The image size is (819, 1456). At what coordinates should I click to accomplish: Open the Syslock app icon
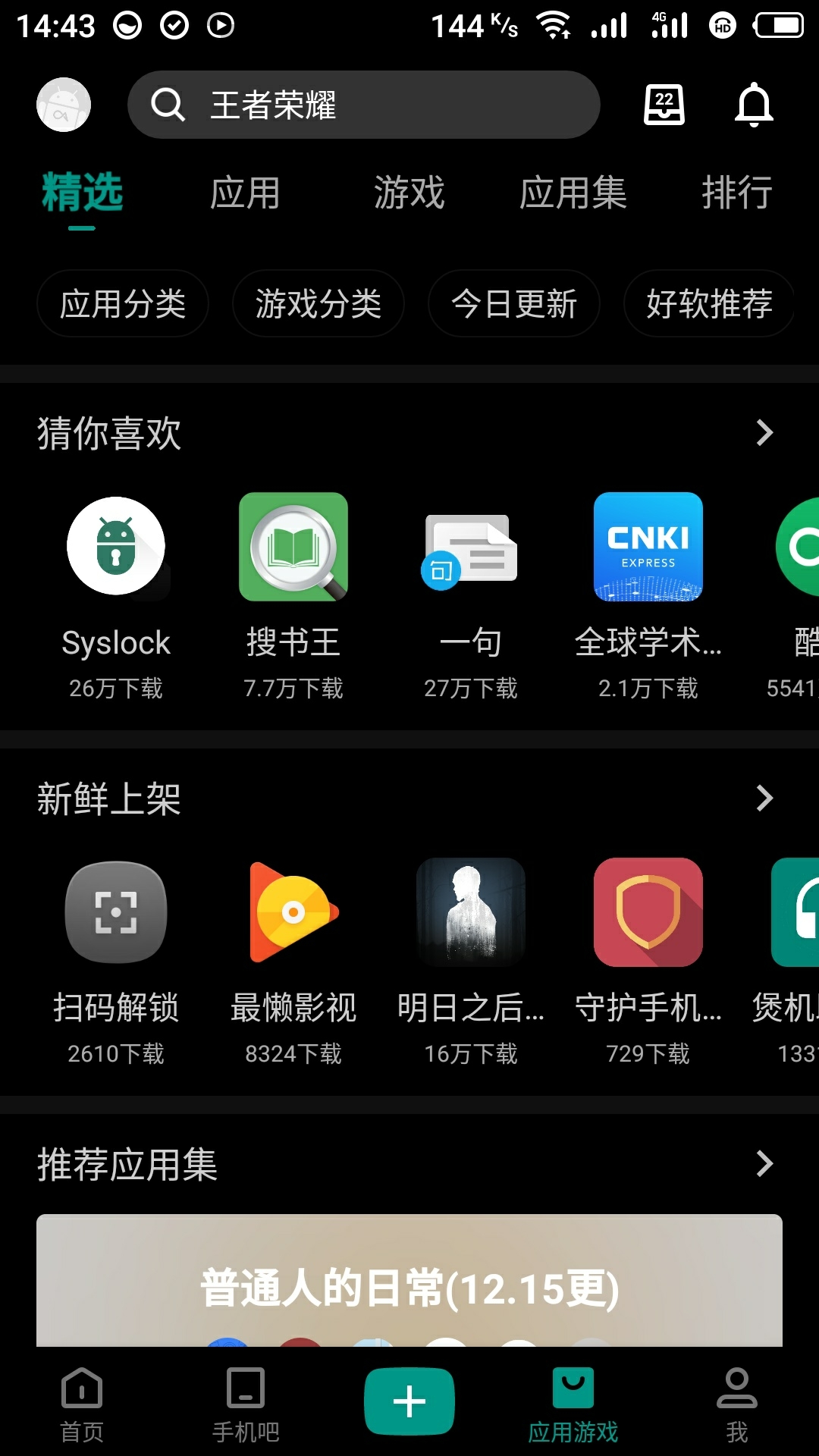pyautogui.click(x=115, y=548)
